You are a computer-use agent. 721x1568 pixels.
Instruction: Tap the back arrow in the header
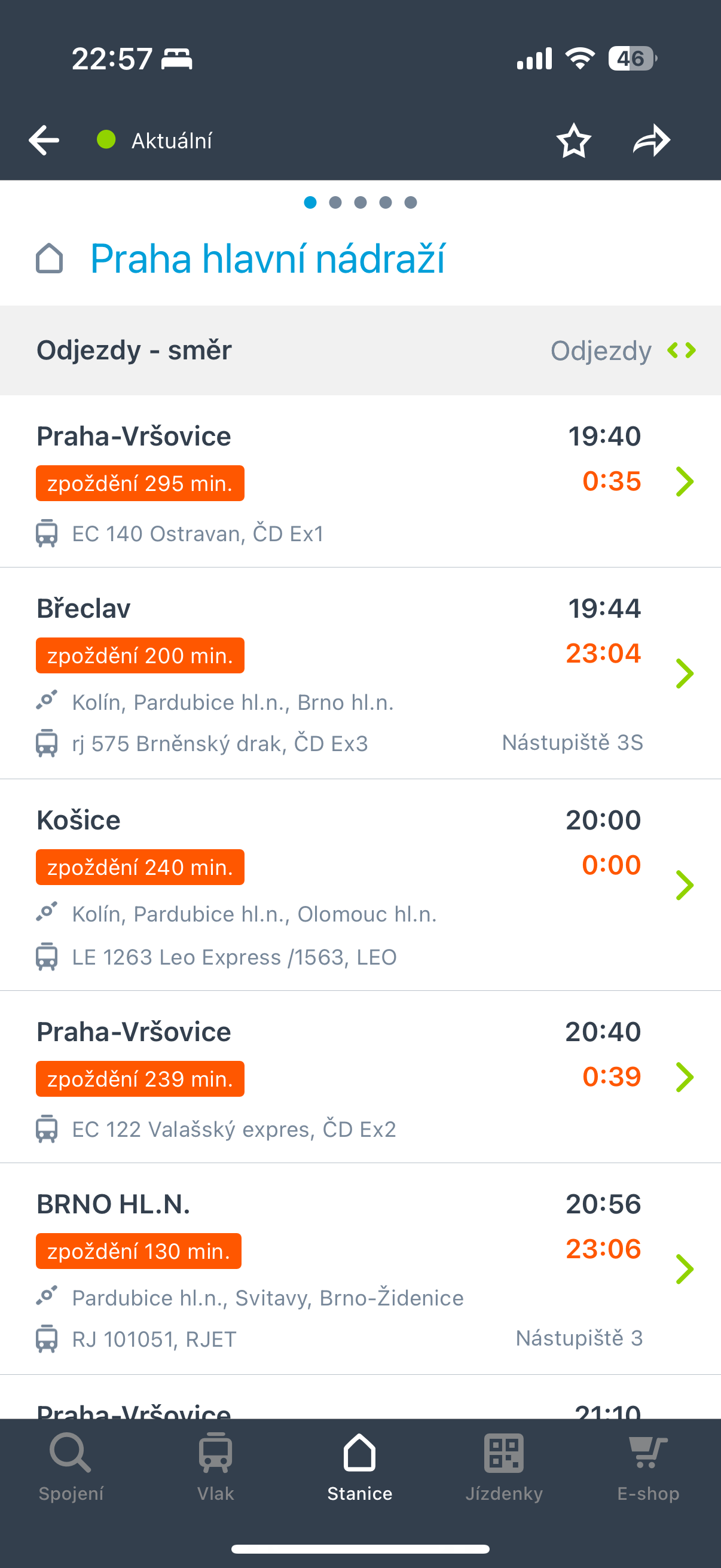pos(43,139)
